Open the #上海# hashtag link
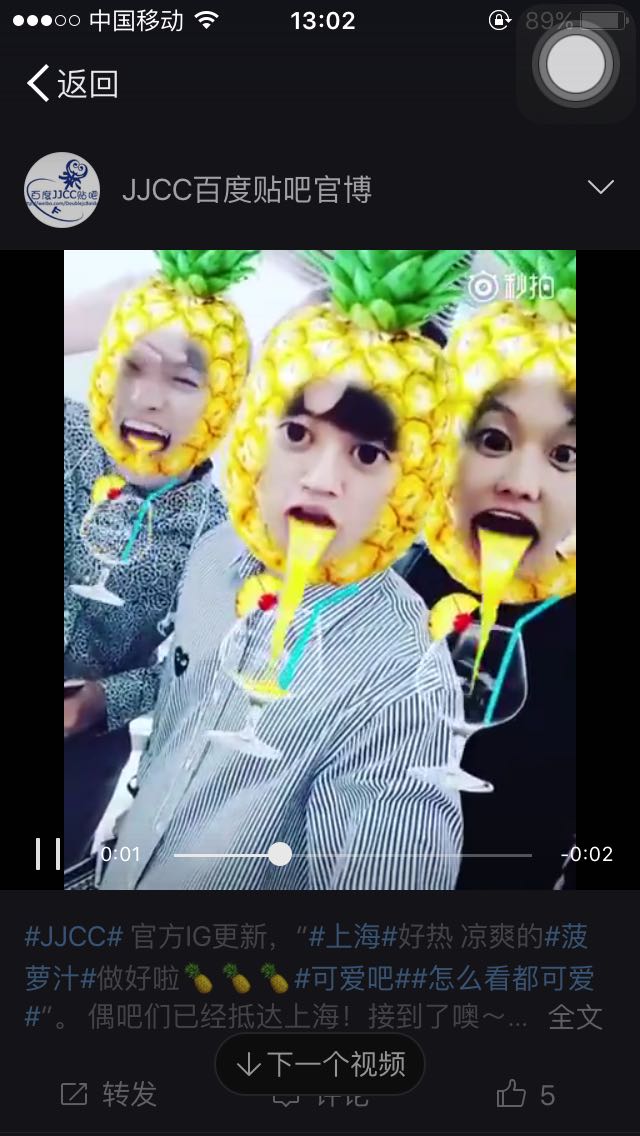The image size is (640, 1136). coord(354,937)
